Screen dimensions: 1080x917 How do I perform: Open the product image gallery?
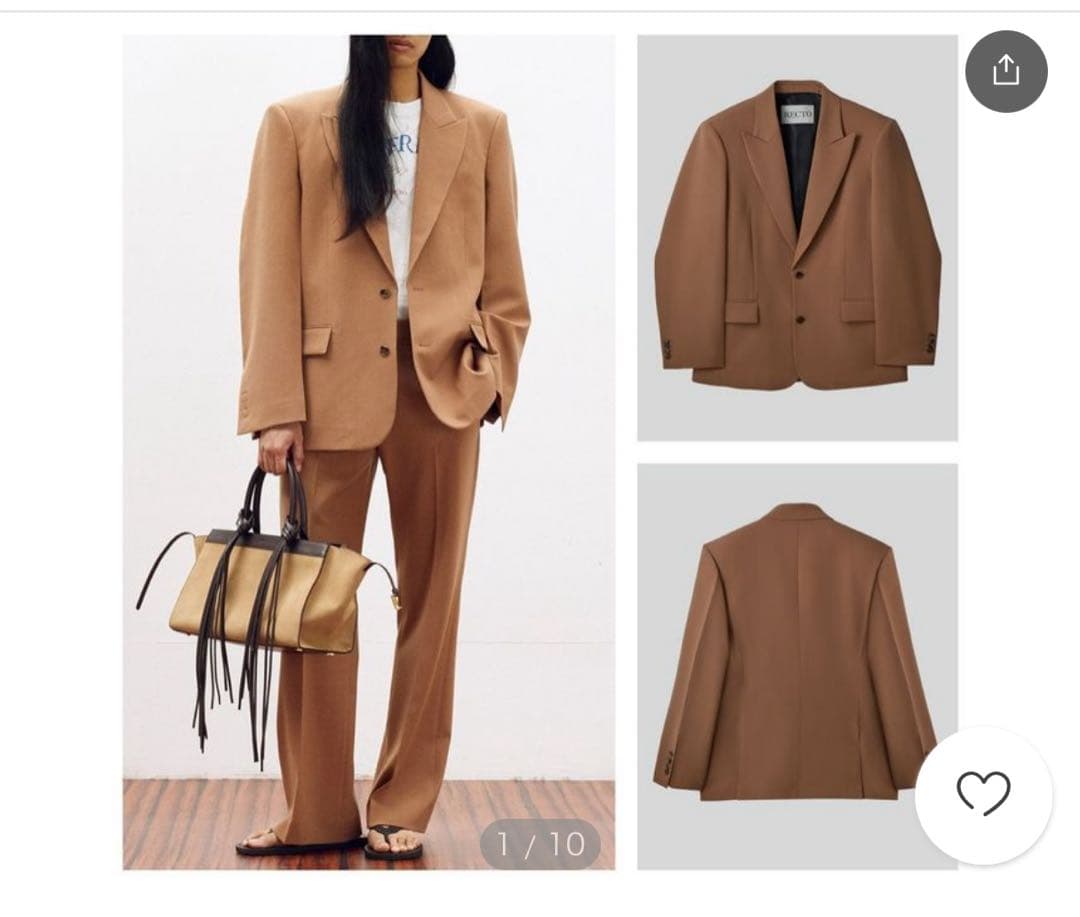tap(368, 452)
